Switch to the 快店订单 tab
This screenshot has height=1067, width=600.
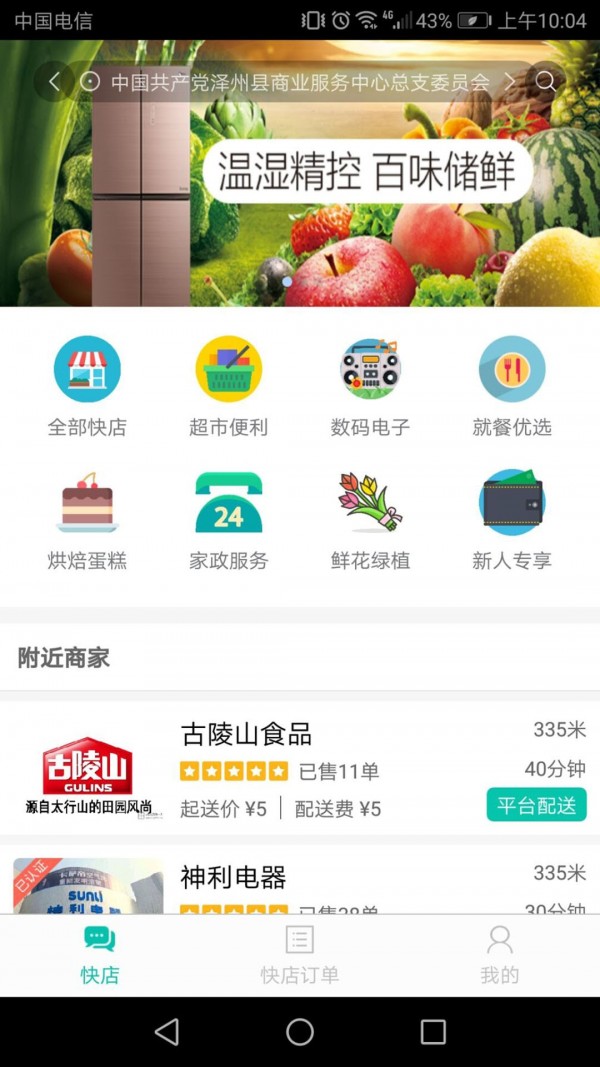(x=299, y=955)
